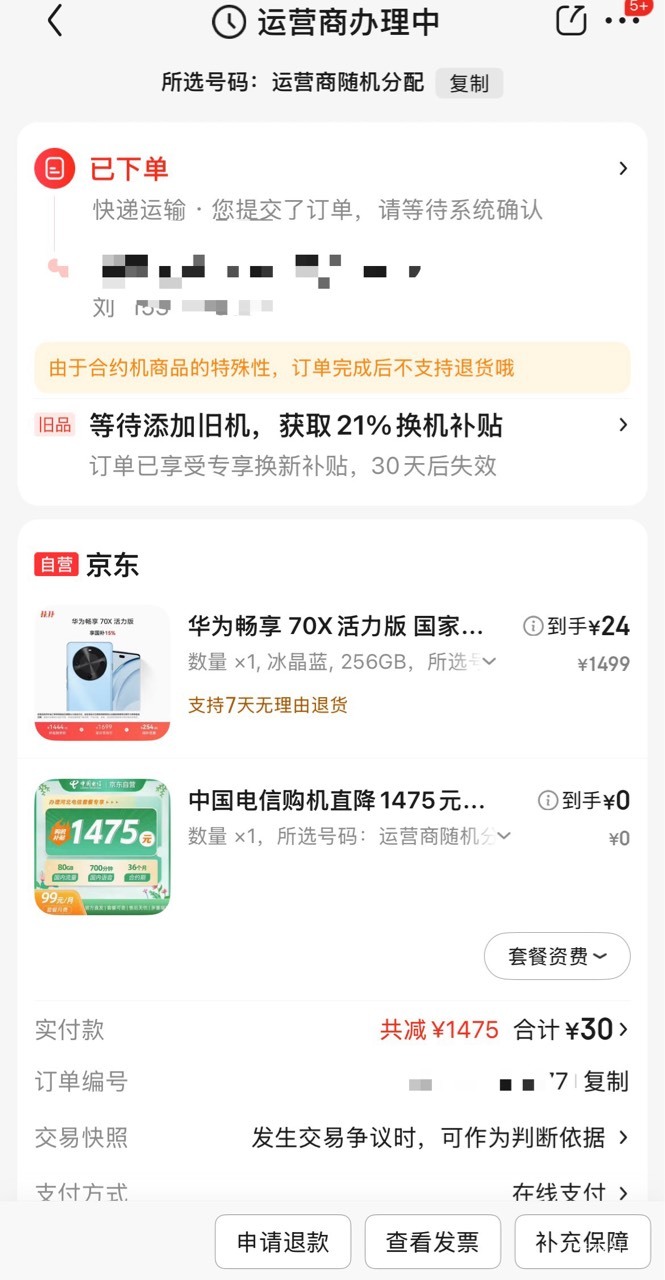Open the 京东 self-operated store
Image resolution: width=665 pixels, height=1280 pixels.
(x=111, y=565)
